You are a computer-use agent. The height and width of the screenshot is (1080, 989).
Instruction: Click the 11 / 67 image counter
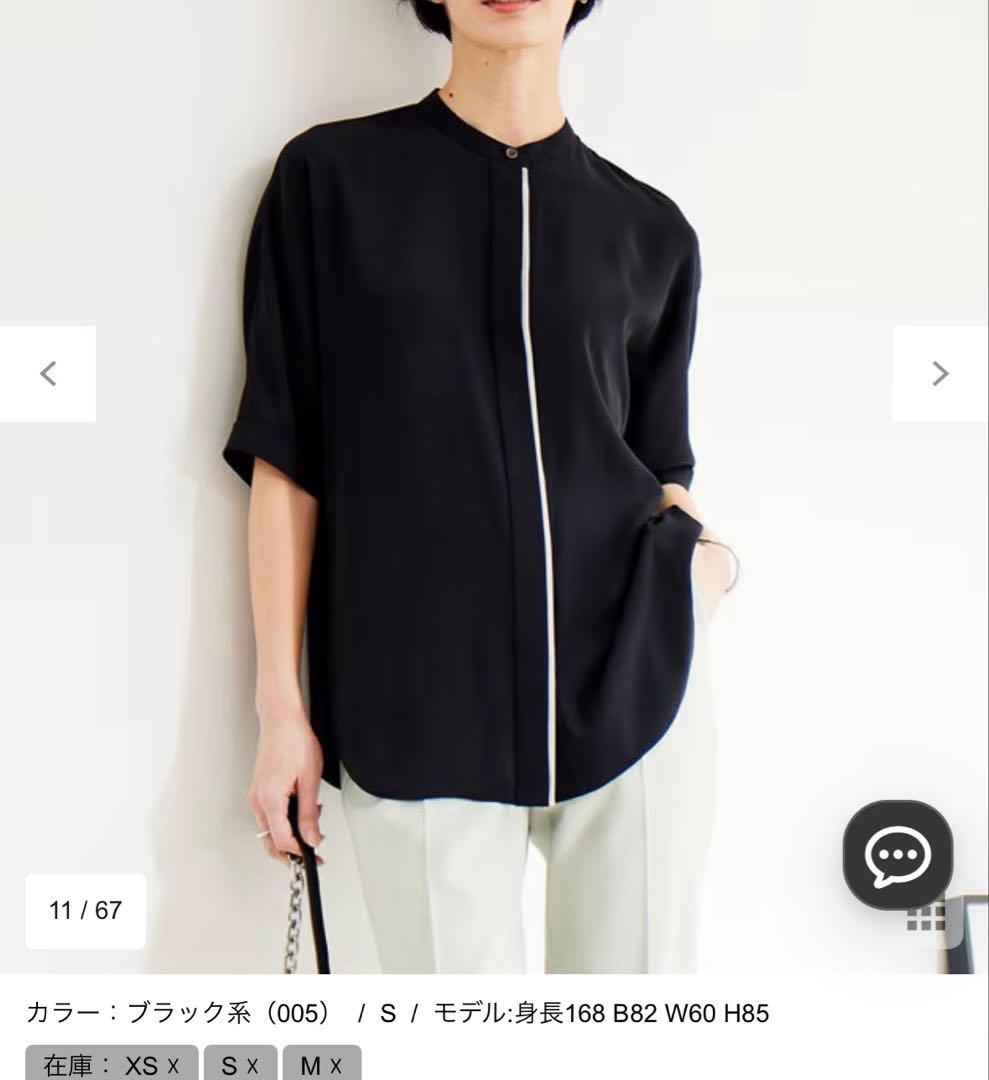84,910
